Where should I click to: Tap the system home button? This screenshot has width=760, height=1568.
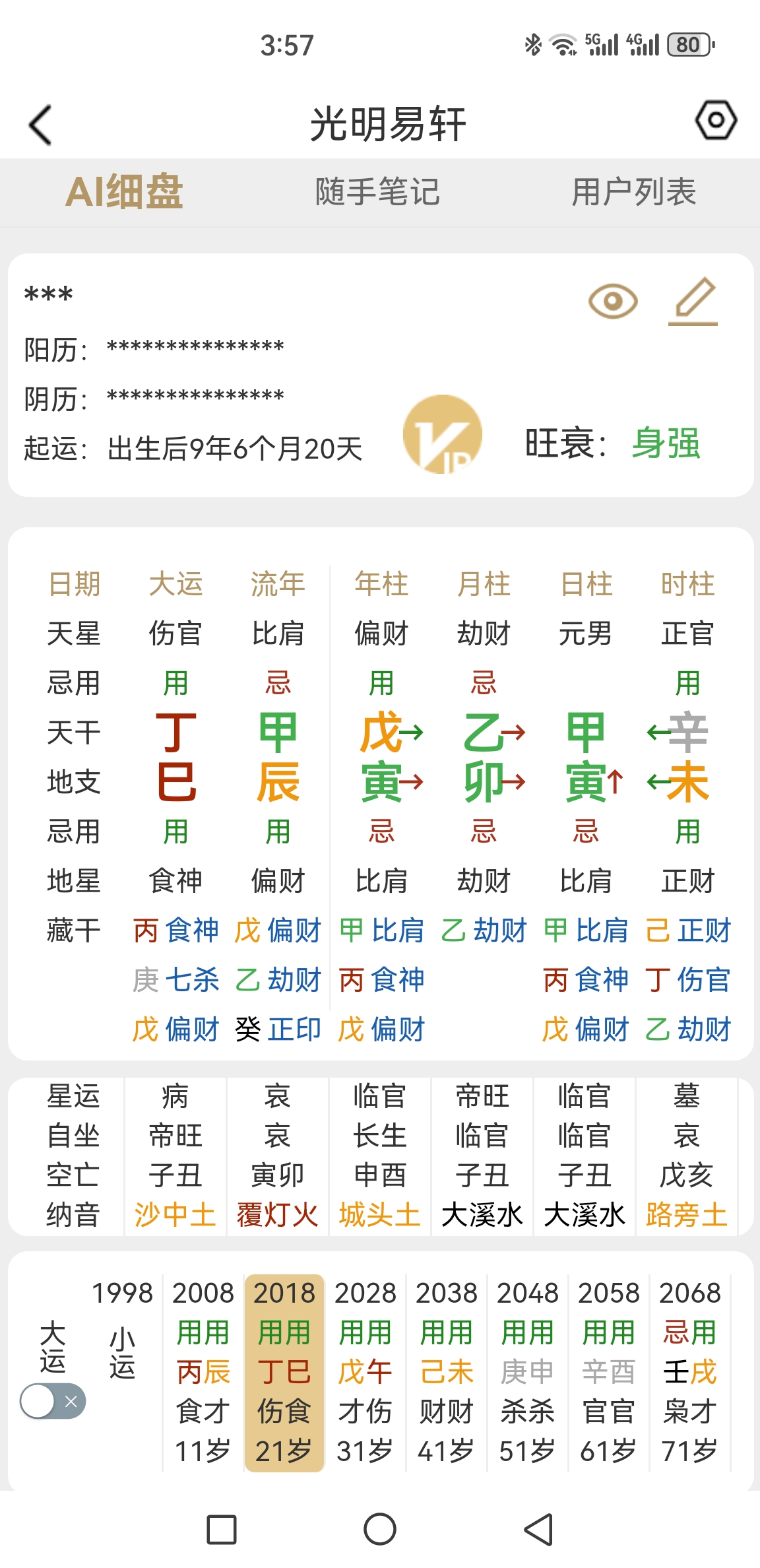[x=380, y=1529]
